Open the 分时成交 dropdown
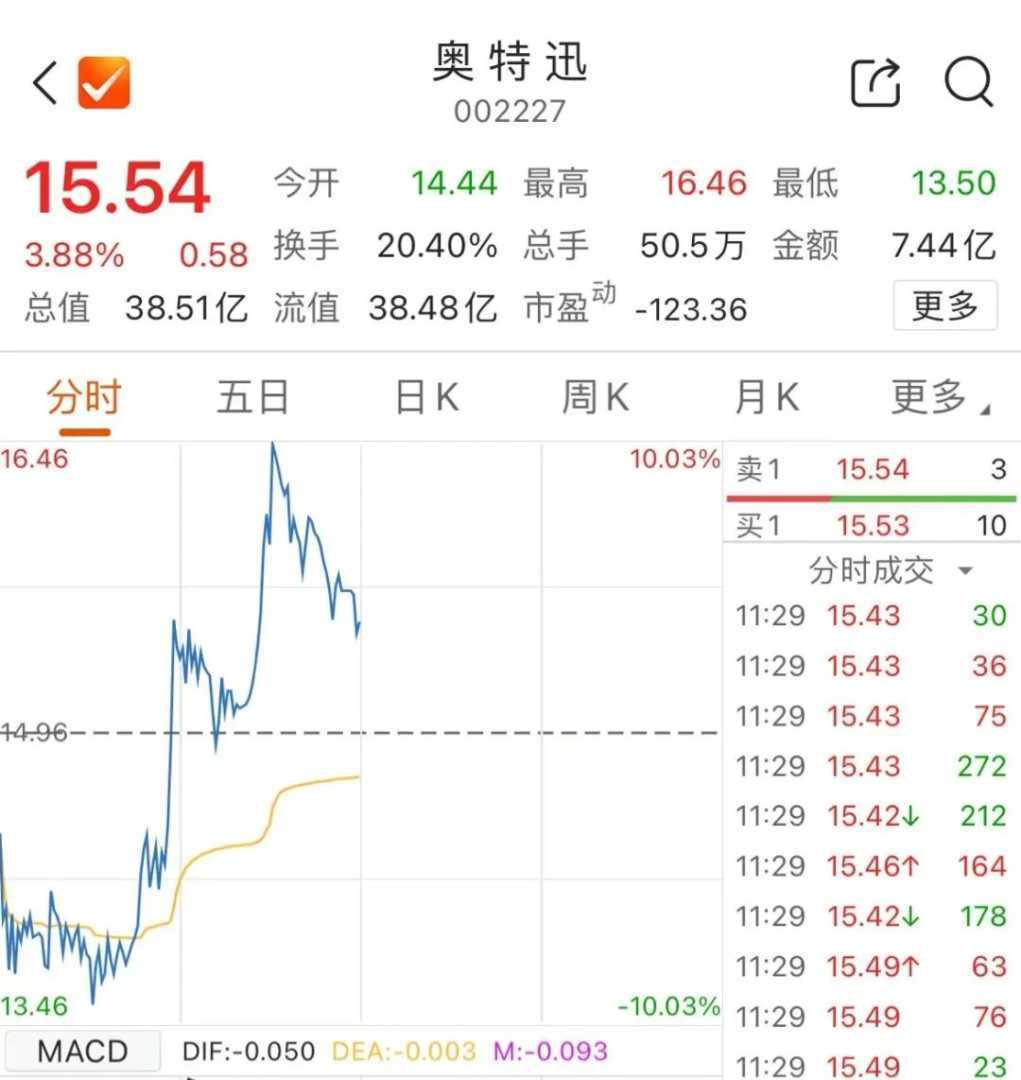The width and height of the screenshot is (1021, 1080). pos(890,571)
